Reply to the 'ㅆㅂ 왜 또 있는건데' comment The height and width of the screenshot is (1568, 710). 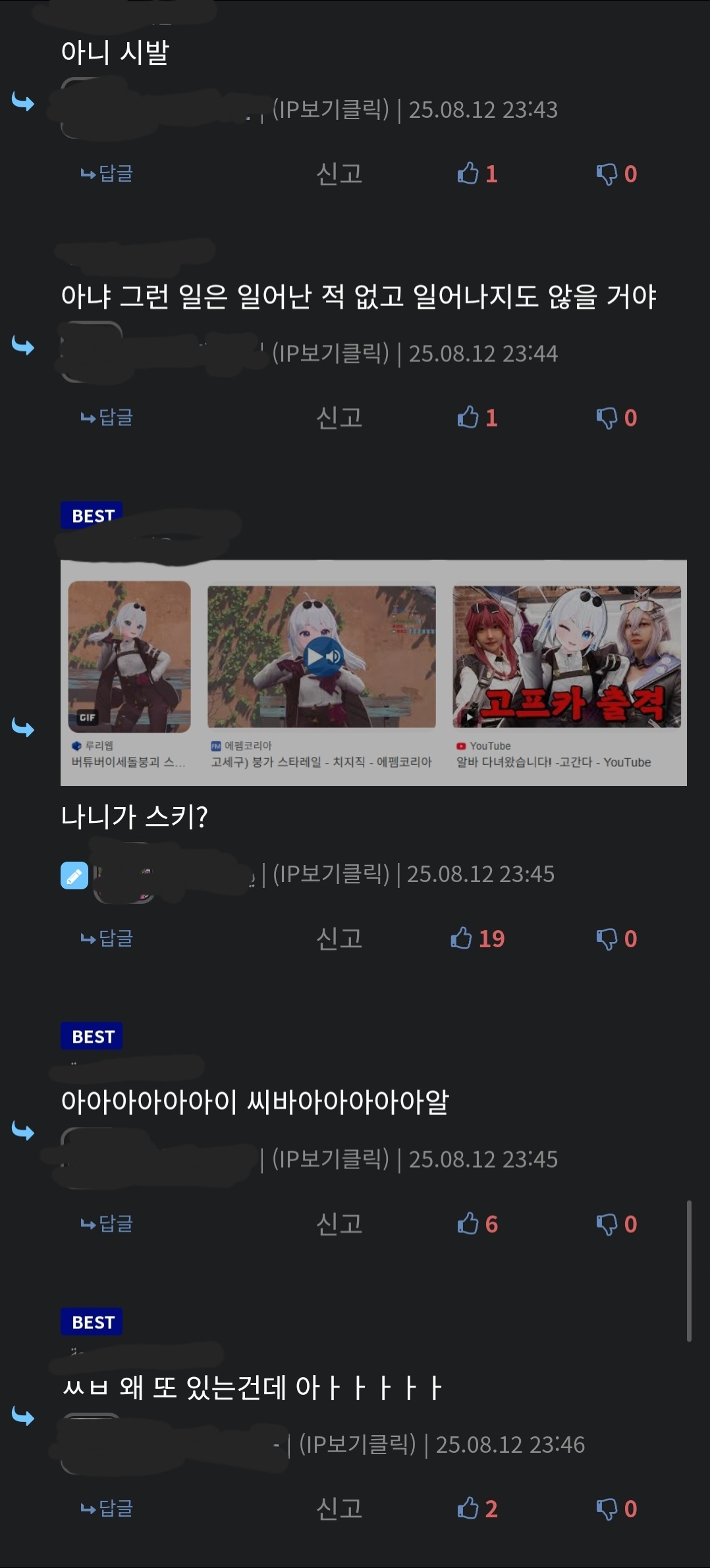click(x=107, y=1508)
